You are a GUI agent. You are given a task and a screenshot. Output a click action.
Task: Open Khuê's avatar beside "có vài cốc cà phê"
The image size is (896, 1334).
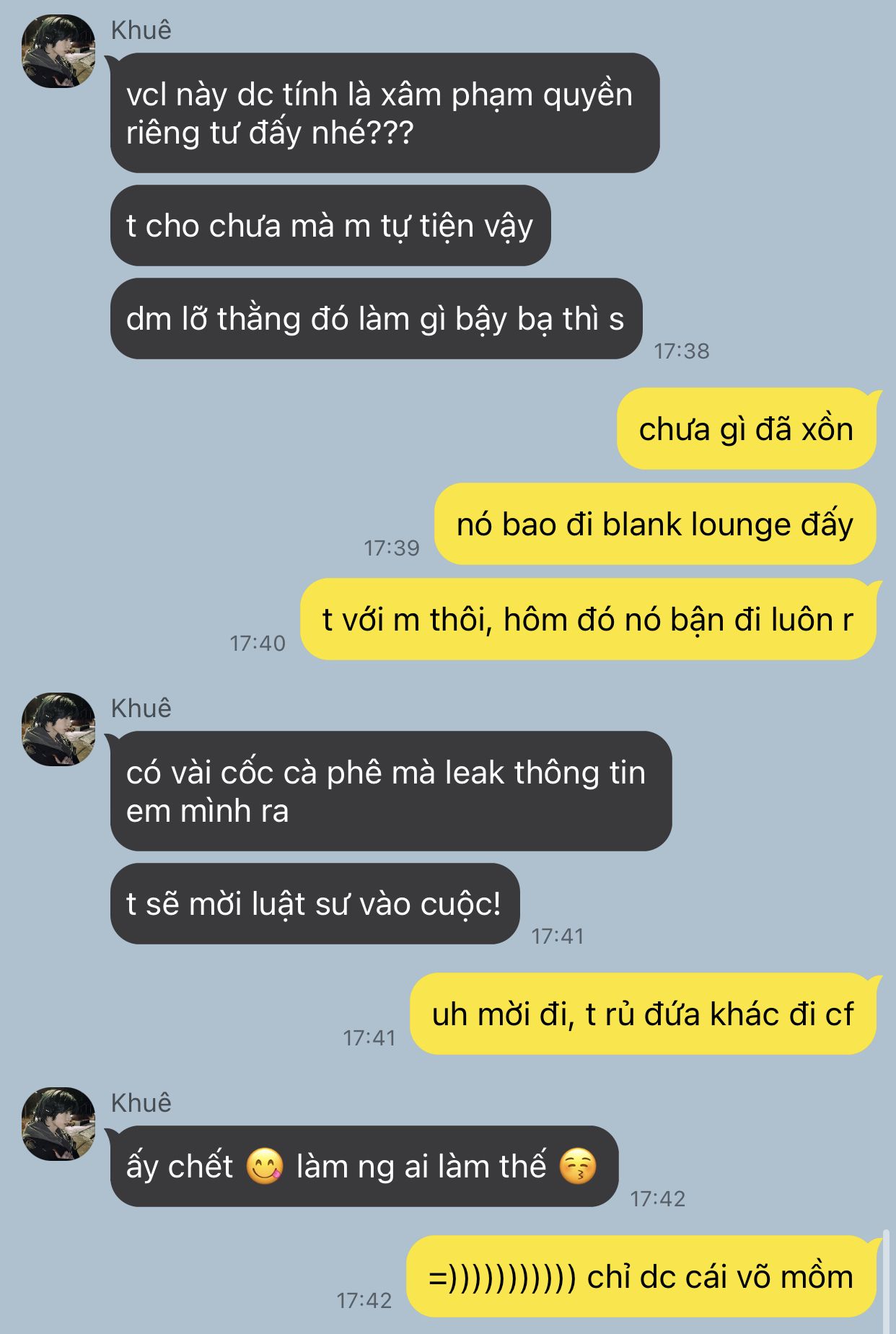pyautogui.click(x=58, y=729)
